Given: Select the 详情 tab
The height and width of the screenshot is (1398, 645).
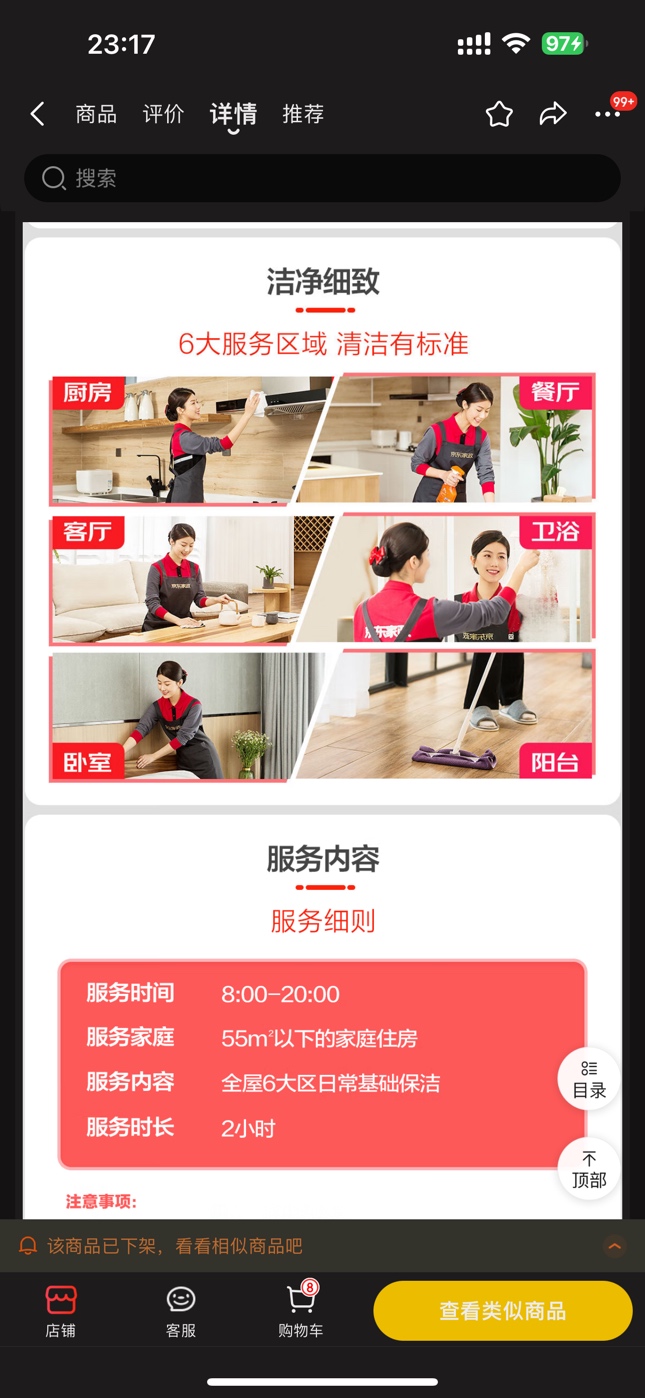Looking at the screenshot, I should 233,114.
